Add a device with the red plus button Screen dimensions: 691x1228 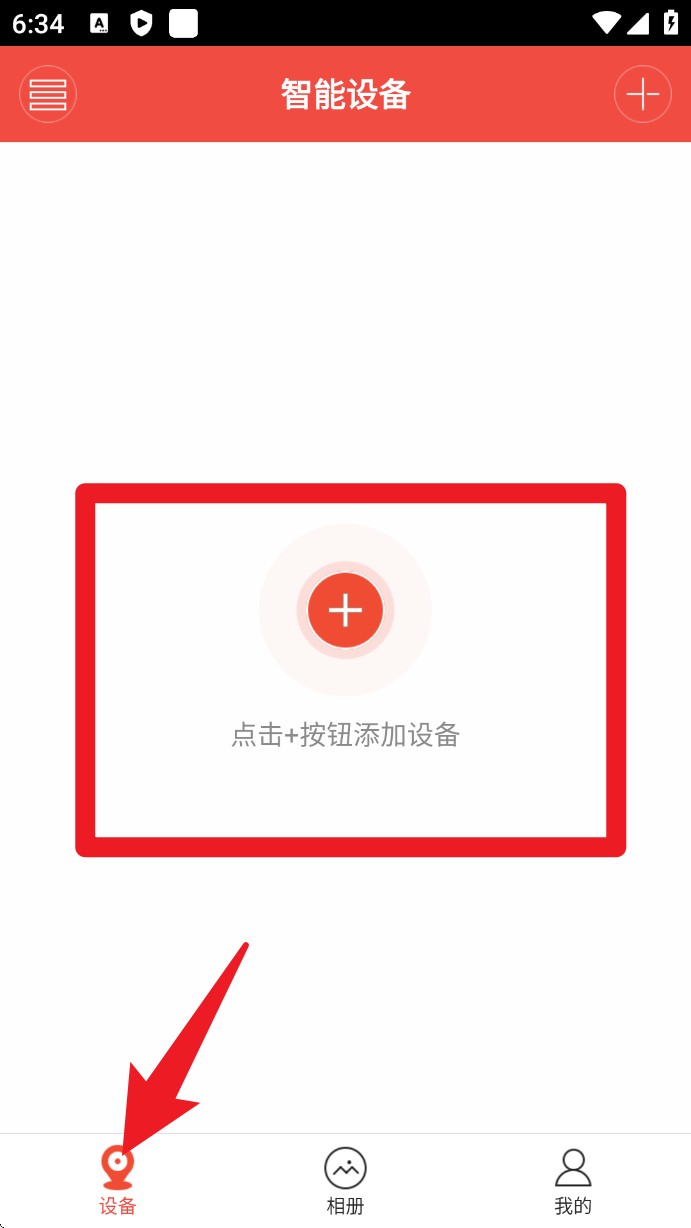(345, 610)
